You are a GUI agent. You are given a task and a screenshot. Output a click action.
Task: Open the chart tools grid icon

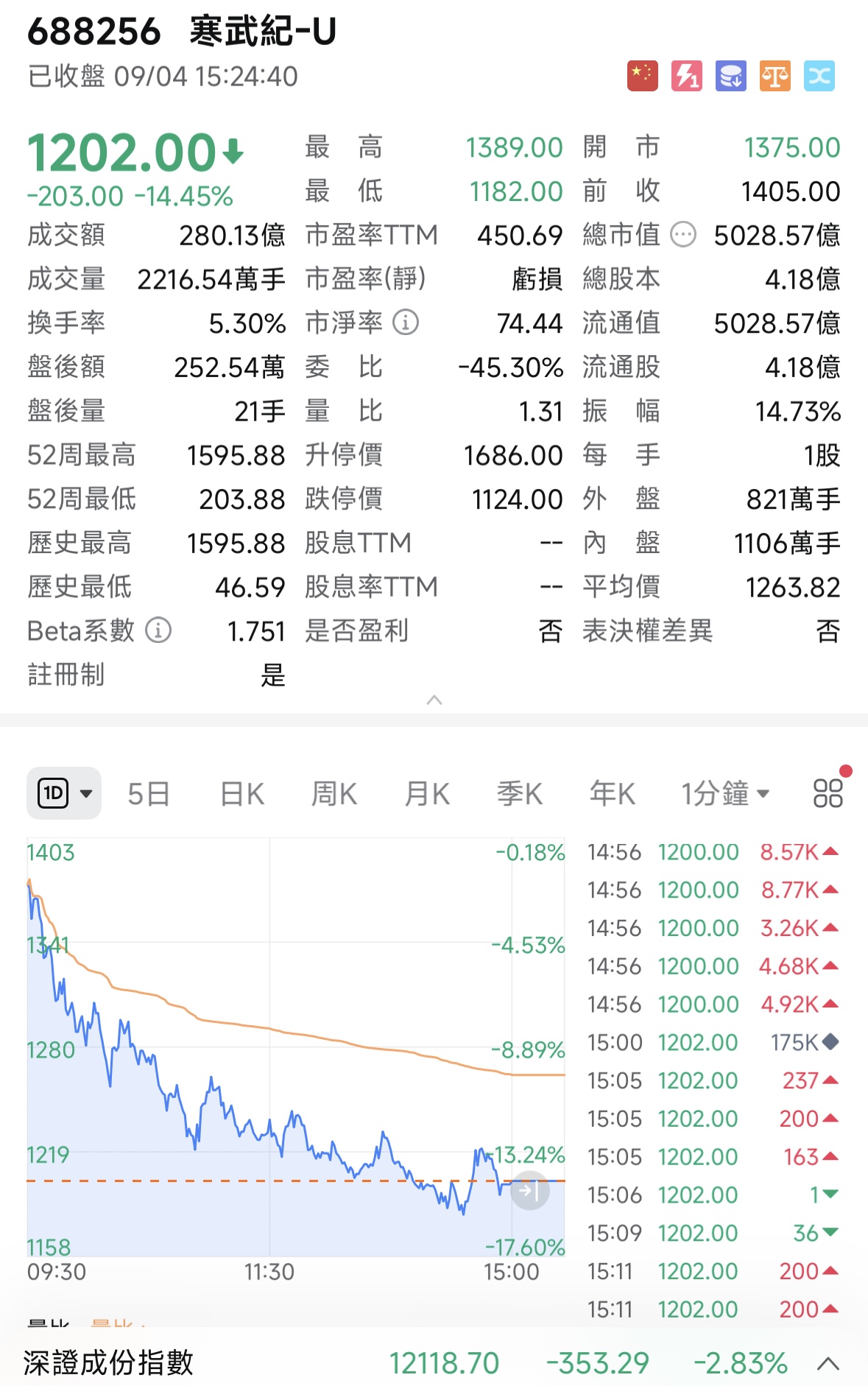pyautogui.click(x=828, y=793)
